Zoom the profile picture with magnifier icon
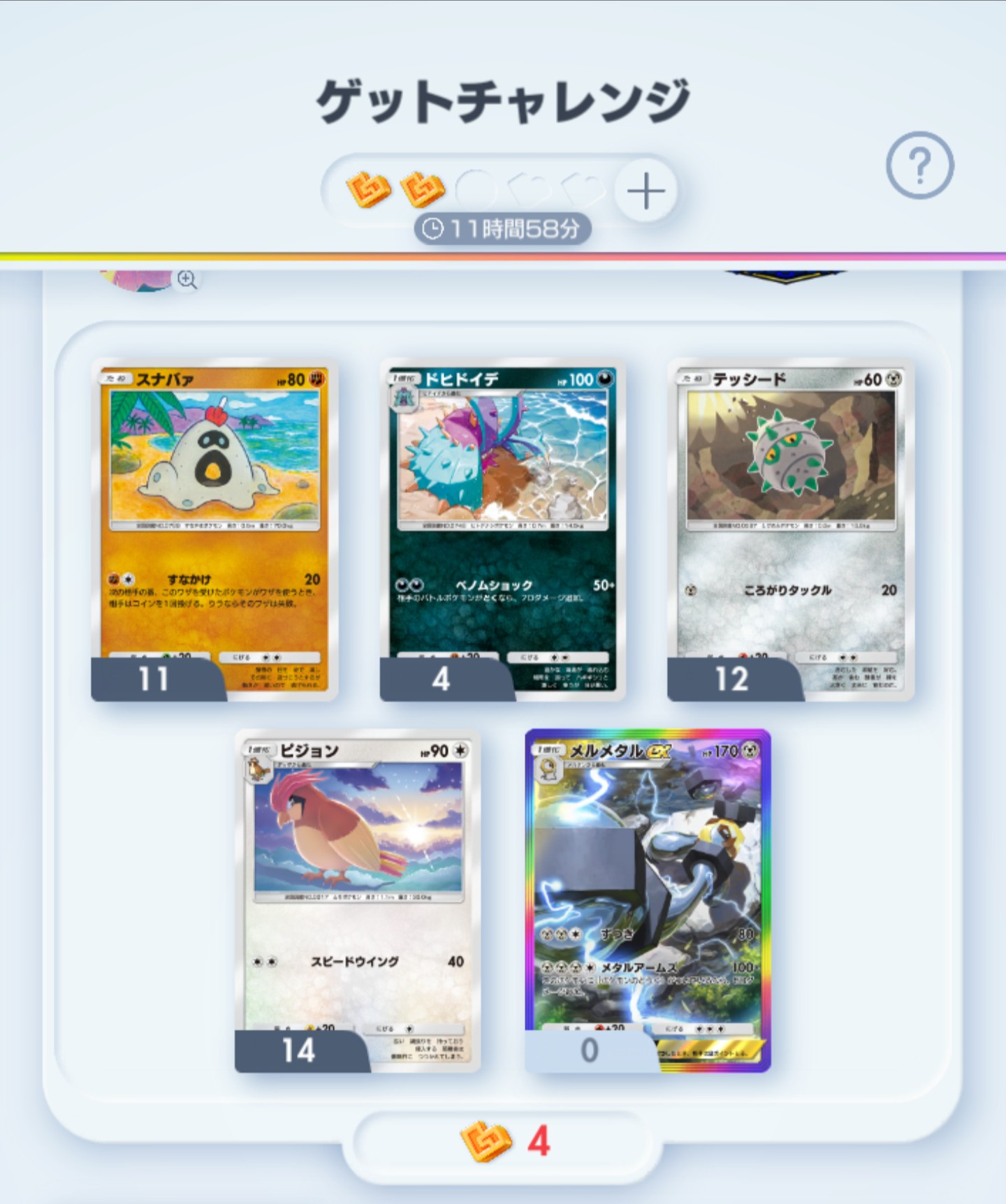The image size is (1006, 1204). tap(187, 279)
